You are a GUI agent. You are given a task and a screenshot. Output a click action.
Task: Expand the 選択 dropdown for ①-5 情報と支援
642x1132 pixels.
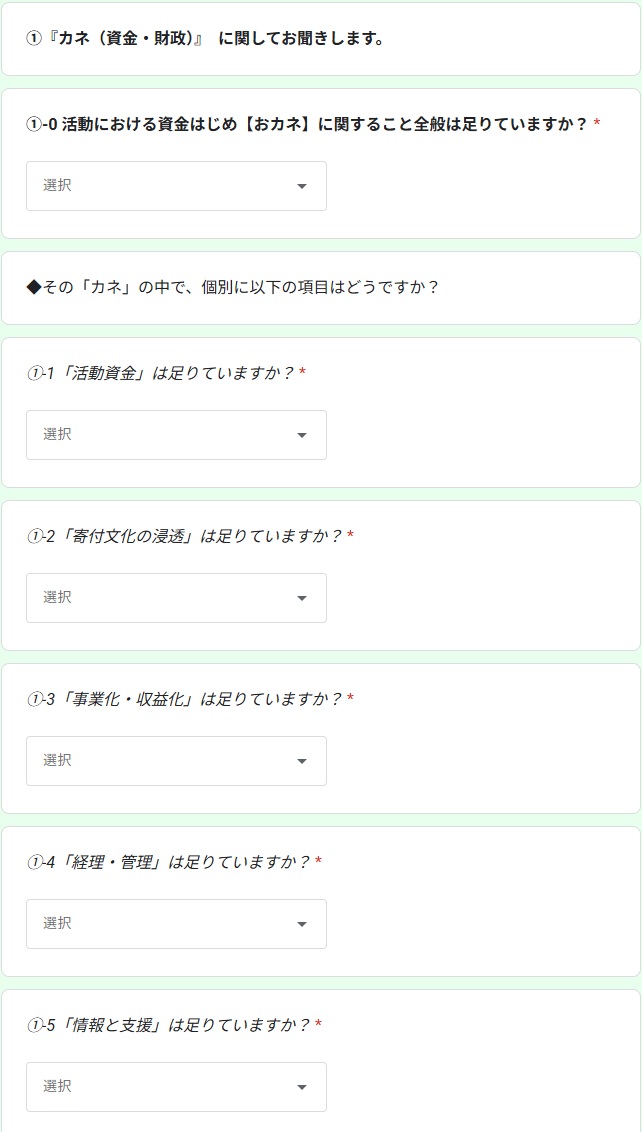coord(176,1087)
